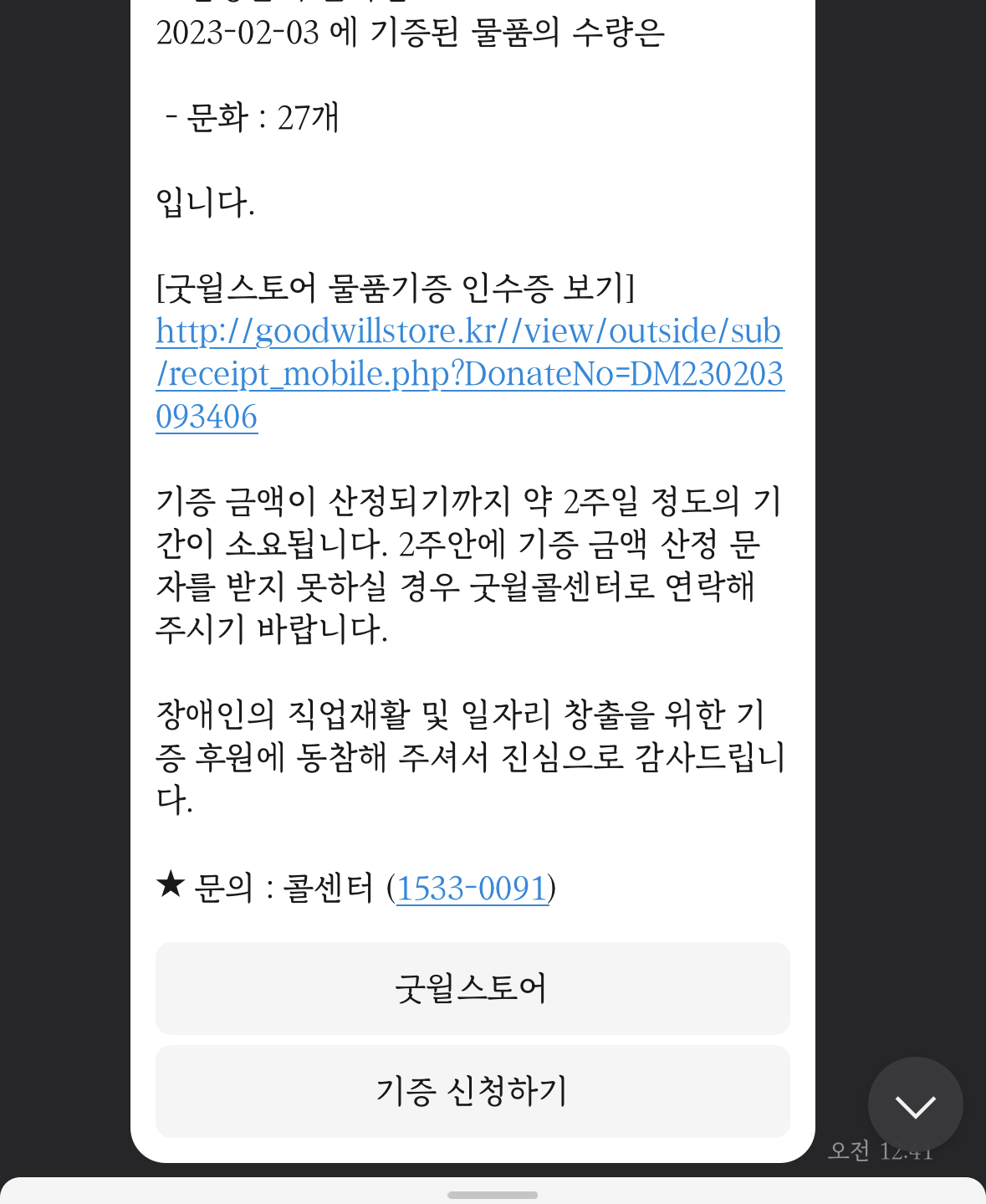This screenshot has height=1204, width=986.
Task: Tap the 굿윌스토어 button
Action: pos(473,988)
